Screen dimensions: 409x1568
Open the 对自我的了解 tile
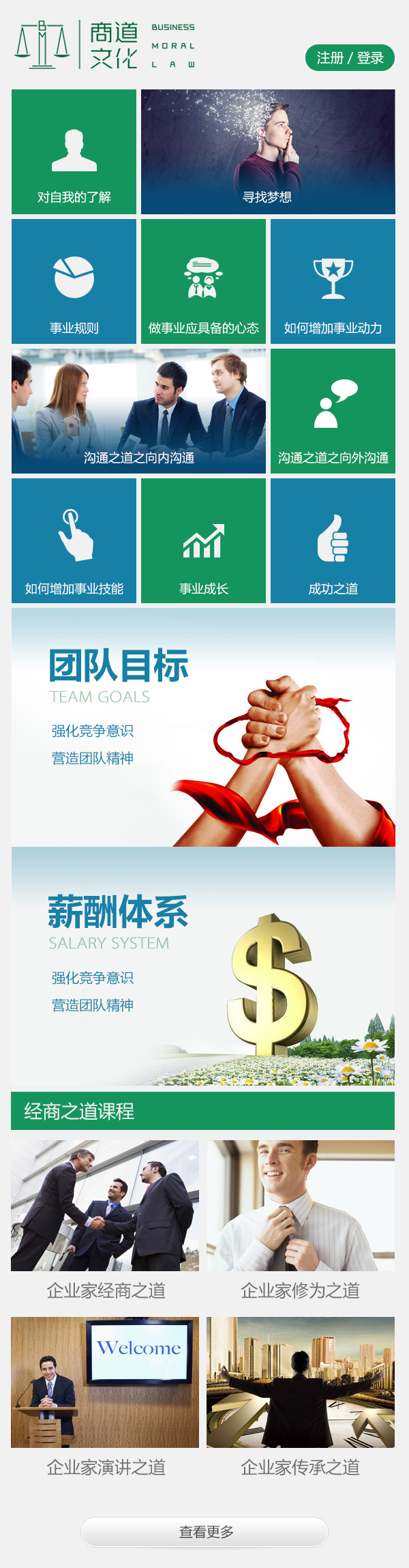[x=74, y=151]
